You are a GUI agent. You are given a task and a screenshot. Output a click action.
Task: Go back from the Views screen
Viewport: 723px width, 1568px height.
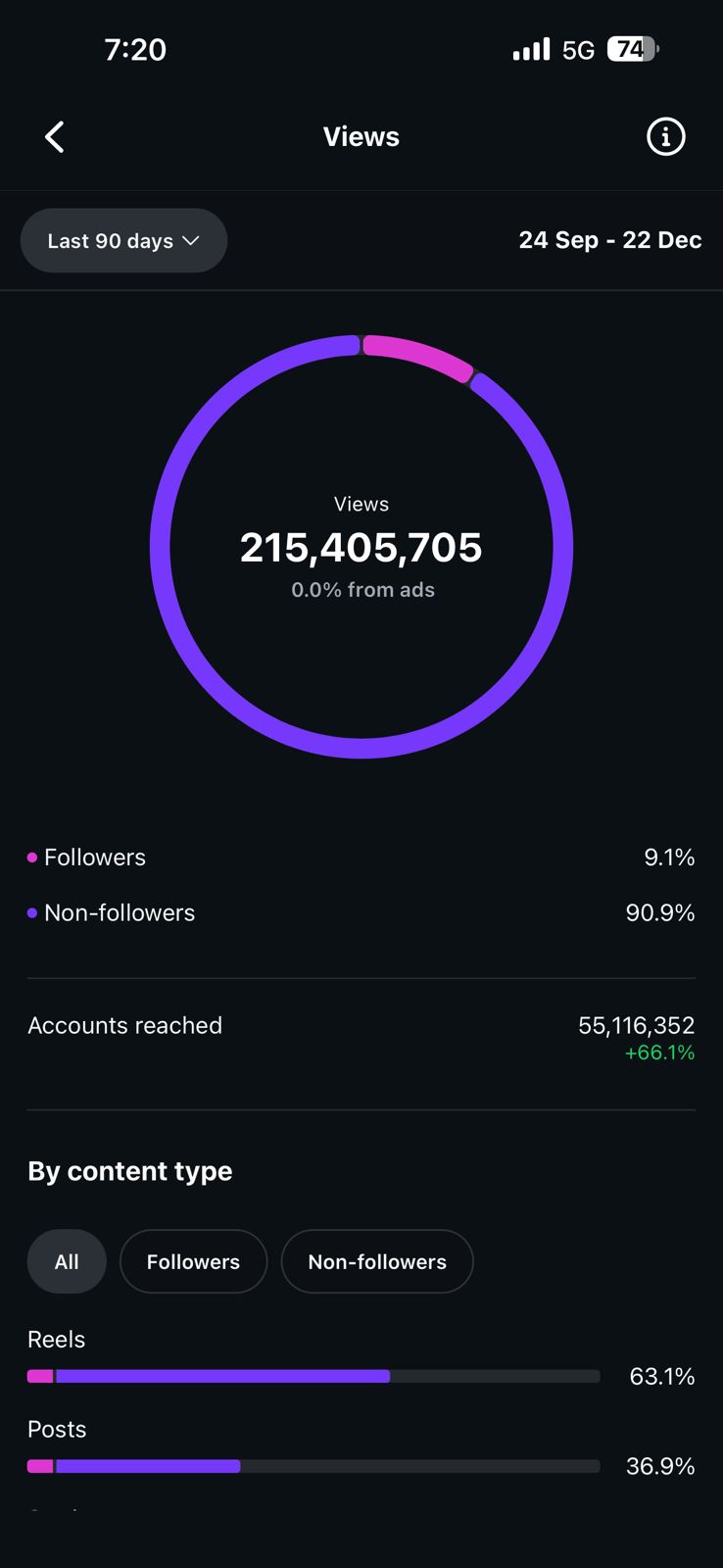click(55, 137)
